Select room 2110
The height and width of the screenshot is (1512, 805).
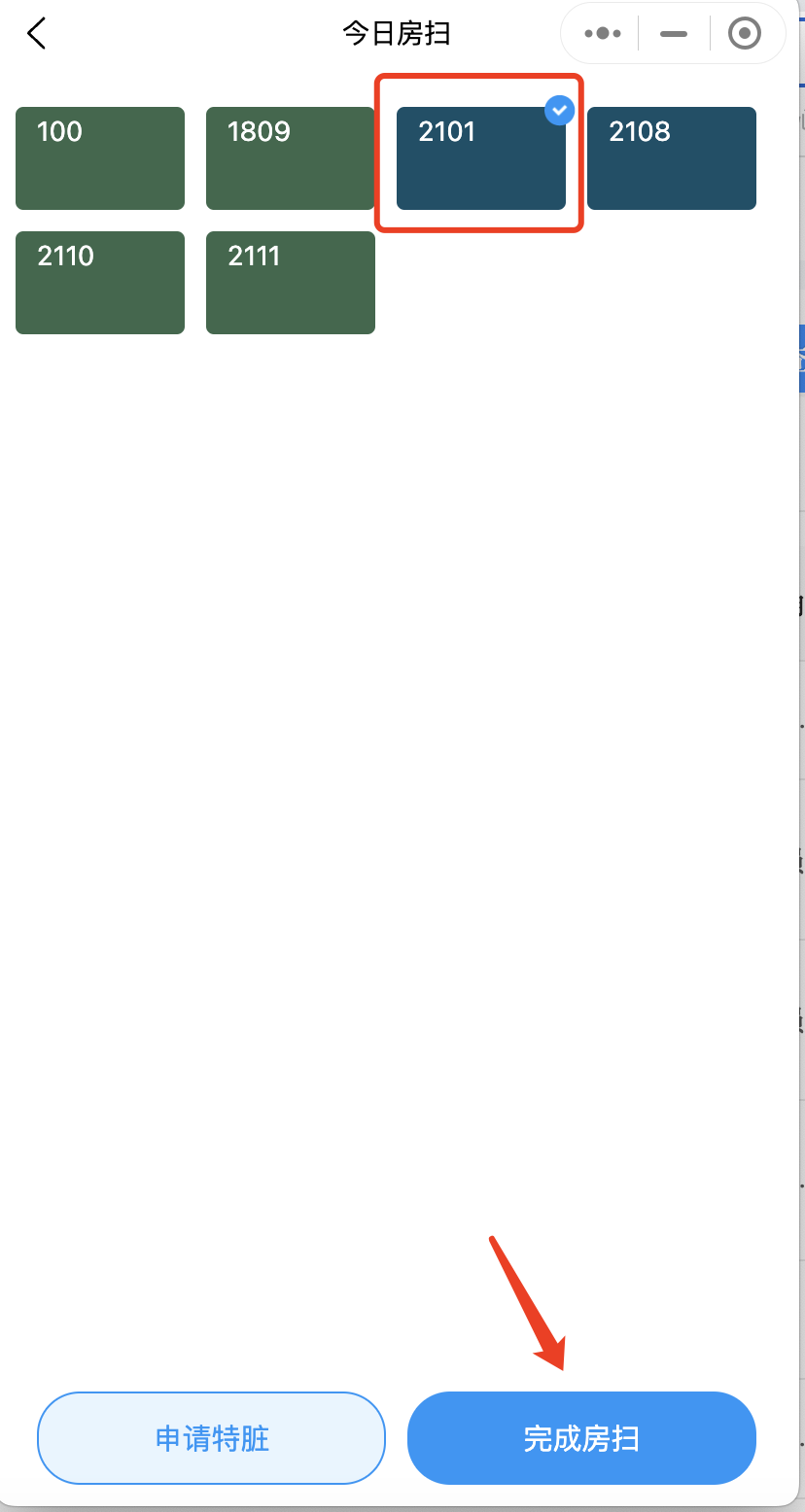(x=100, y=283)
